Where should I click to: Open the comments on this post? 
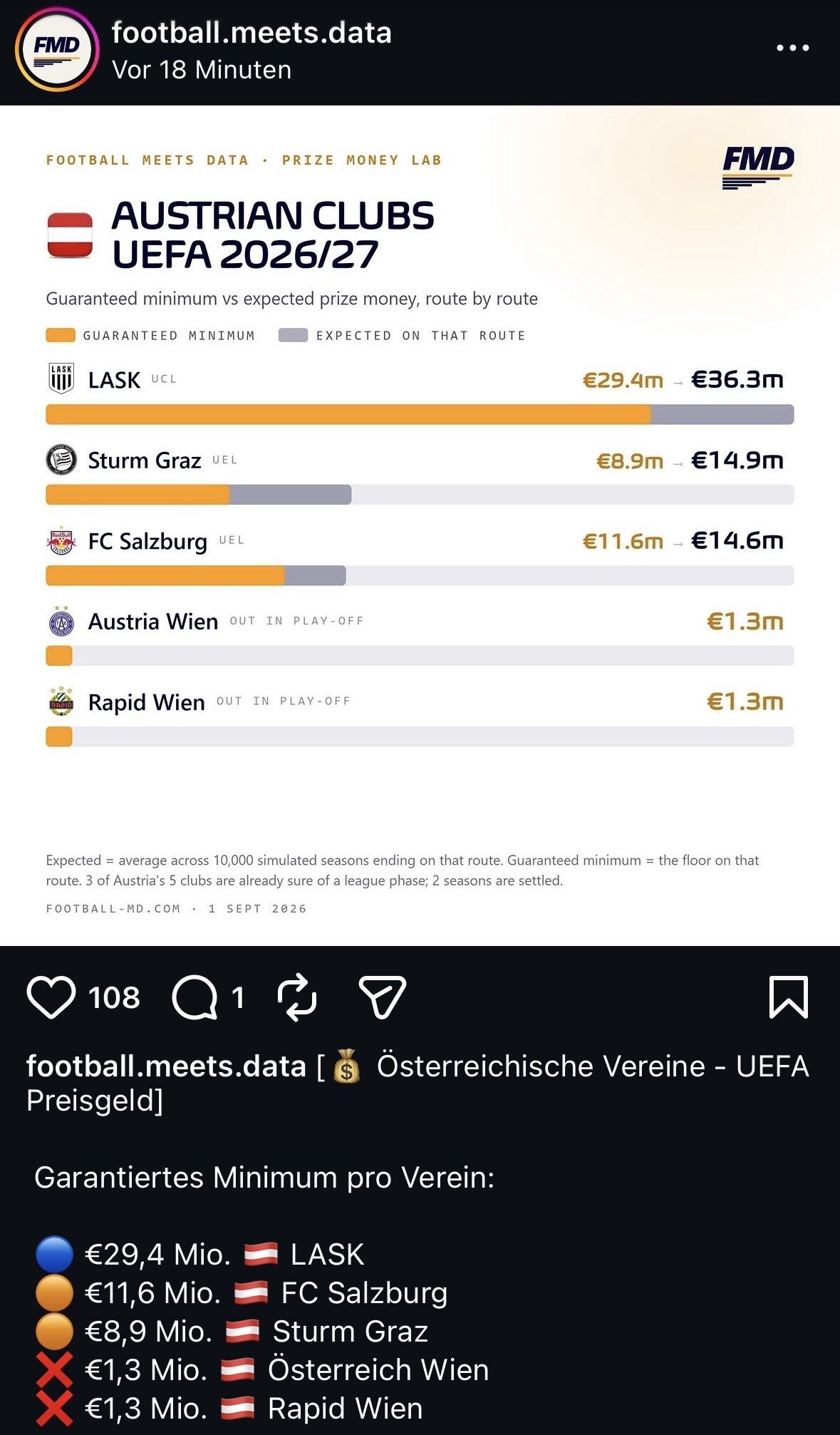pos(195,997)
